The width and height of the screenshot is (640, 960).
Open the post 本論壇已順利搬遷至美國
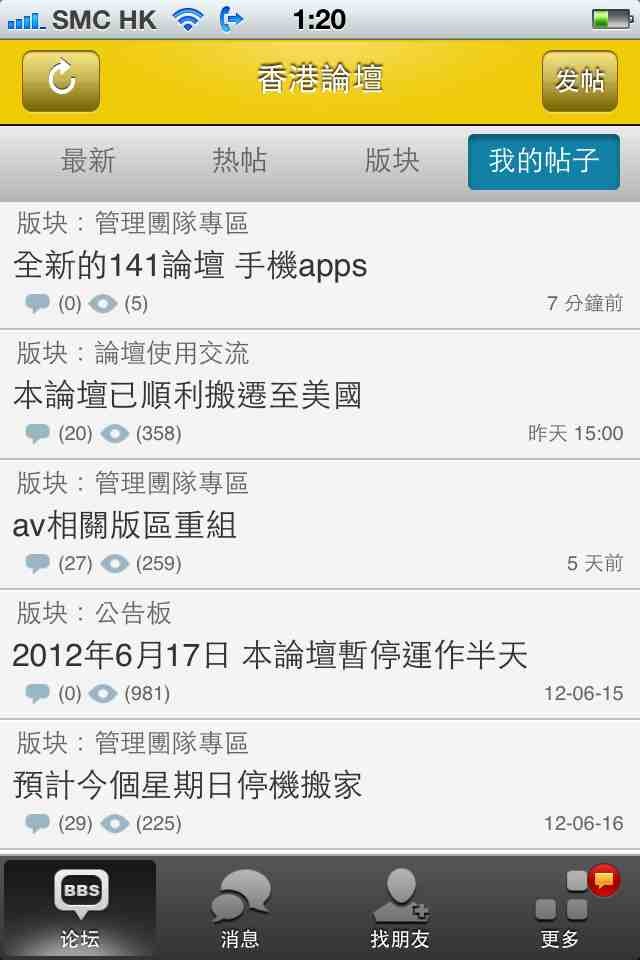187,395
